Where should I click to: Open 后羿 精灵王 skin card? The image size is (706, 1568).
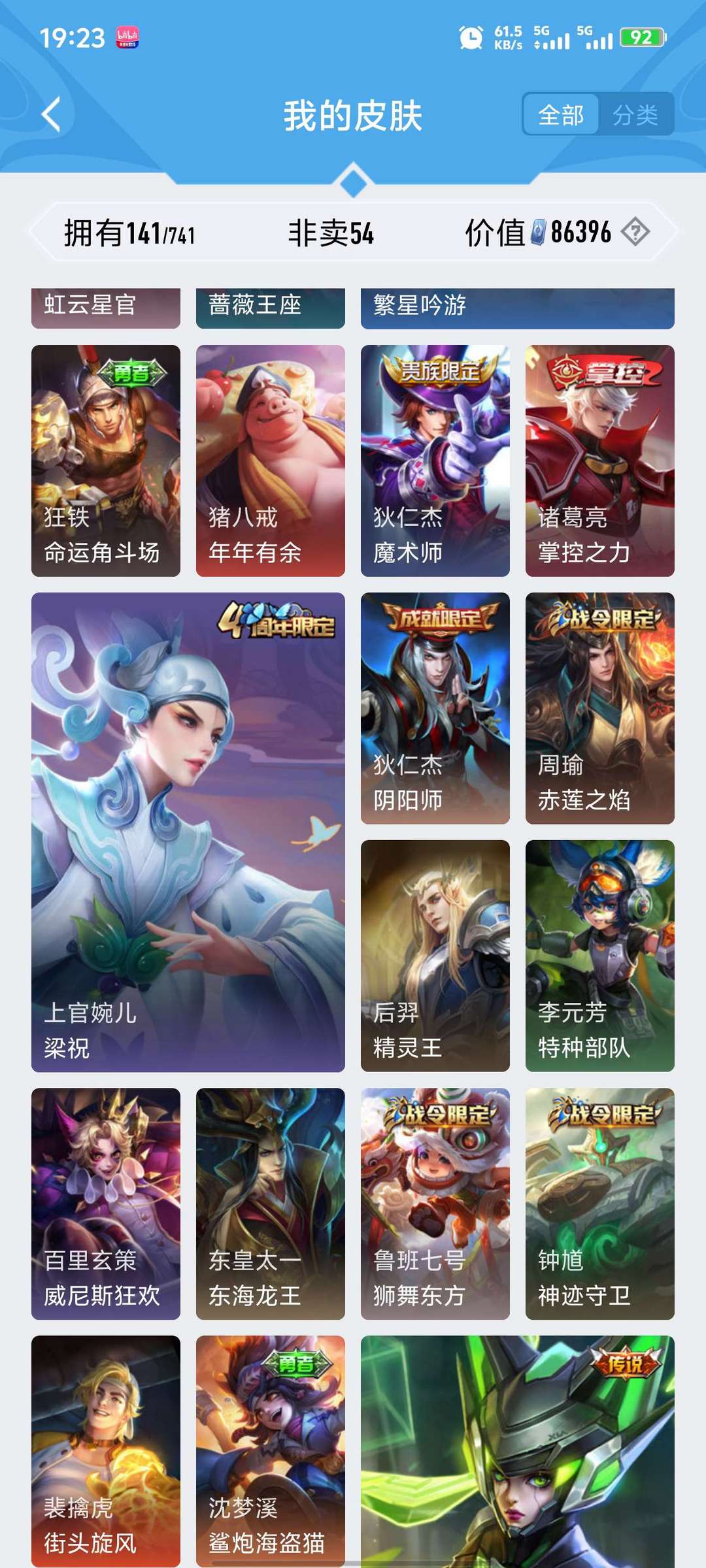click(x=435, y=956)
